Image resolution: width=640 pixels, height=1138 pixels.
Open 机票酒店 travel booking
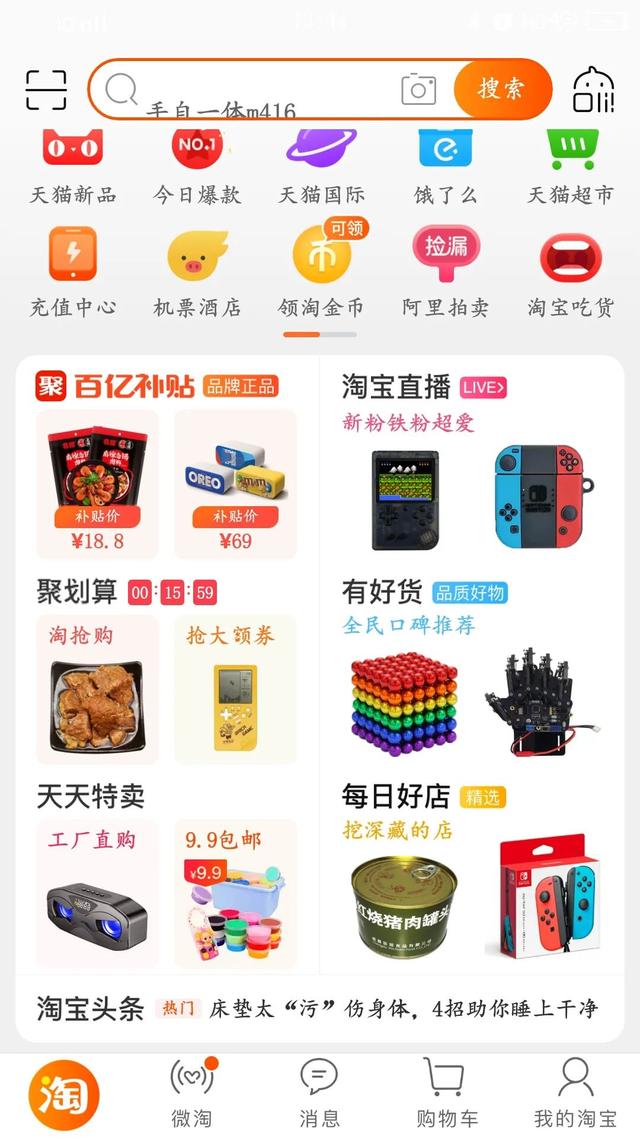[x=197, y=272]
